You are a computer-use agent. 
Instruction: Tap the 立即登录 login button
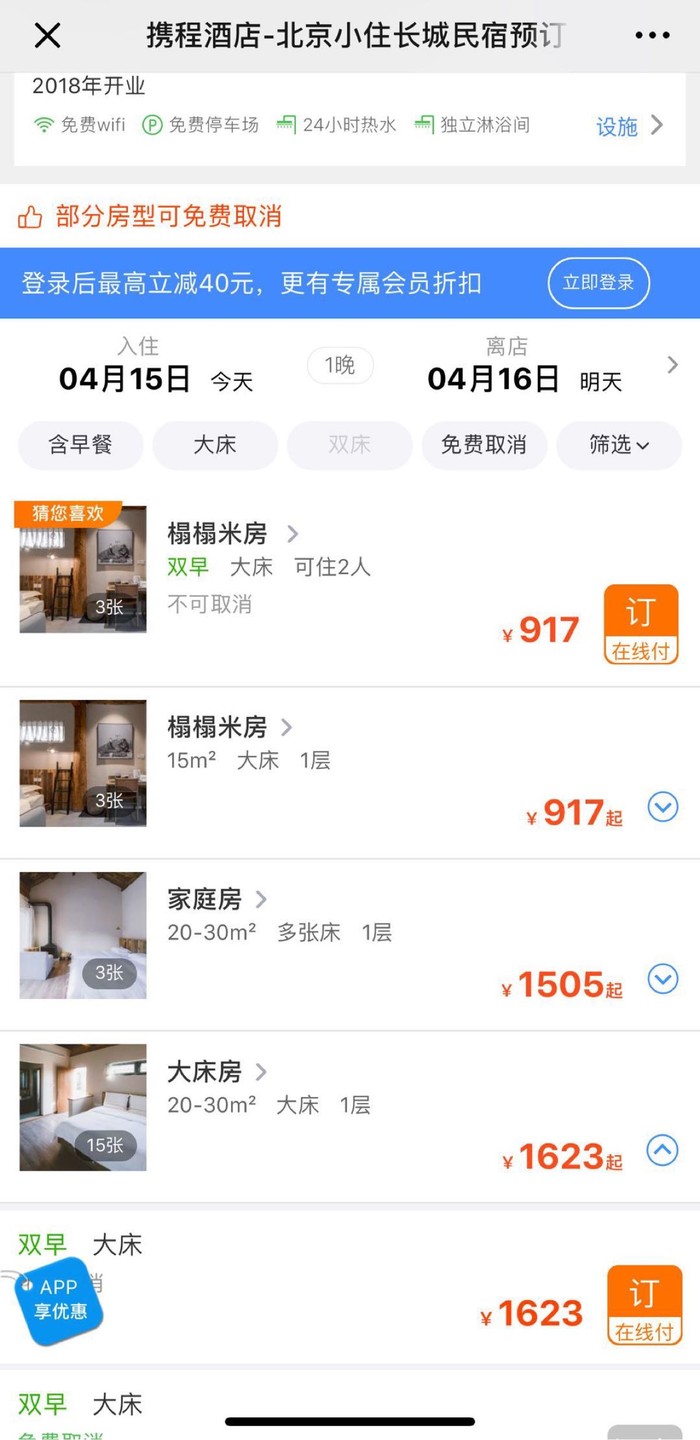pyautogui.click(x=598, y=283)
